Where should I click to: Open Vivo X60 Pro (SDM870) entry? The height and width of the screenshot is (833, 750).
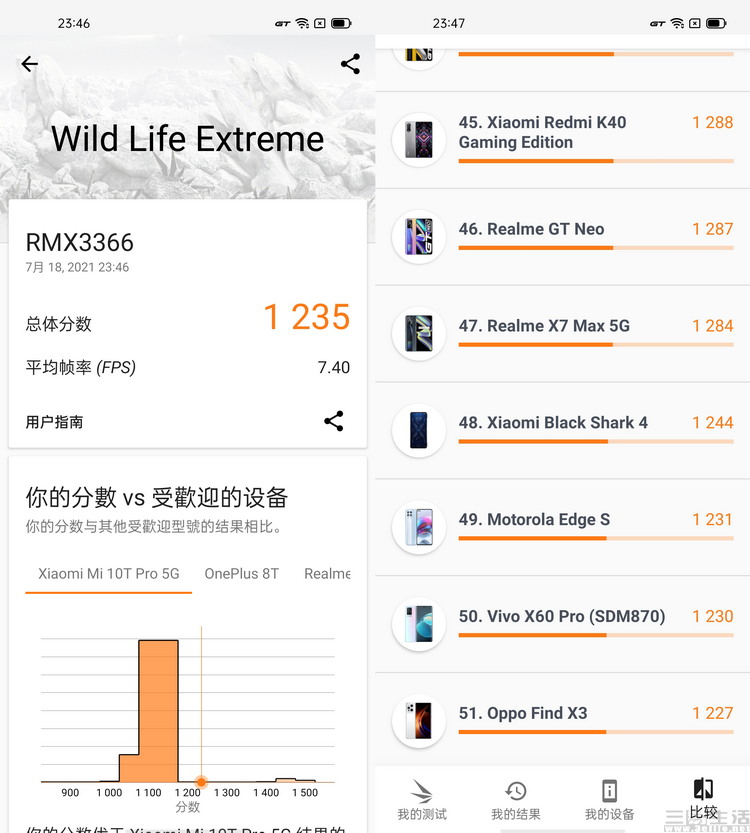click(562, 624)
